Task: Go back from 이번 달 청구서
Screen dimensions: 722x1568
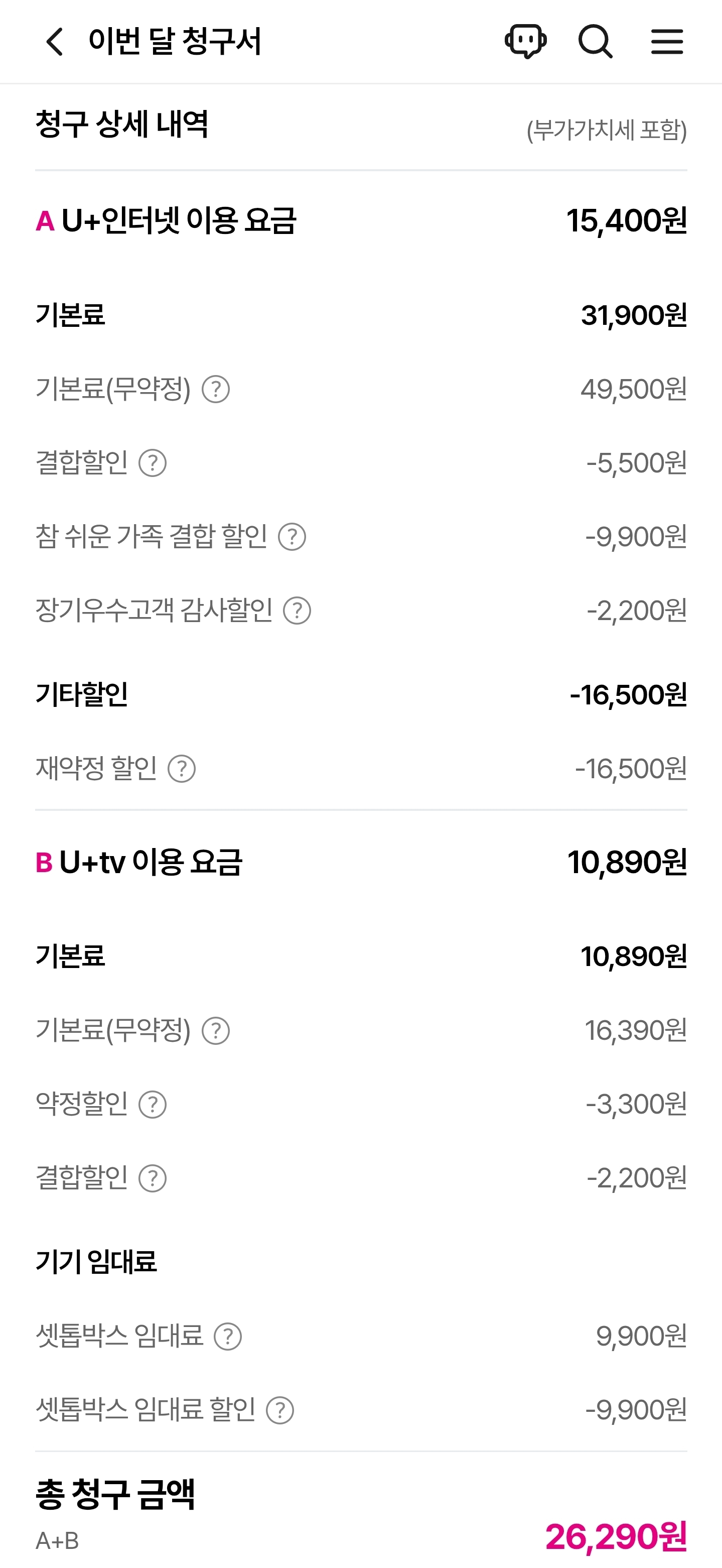Action: point(55,42)
